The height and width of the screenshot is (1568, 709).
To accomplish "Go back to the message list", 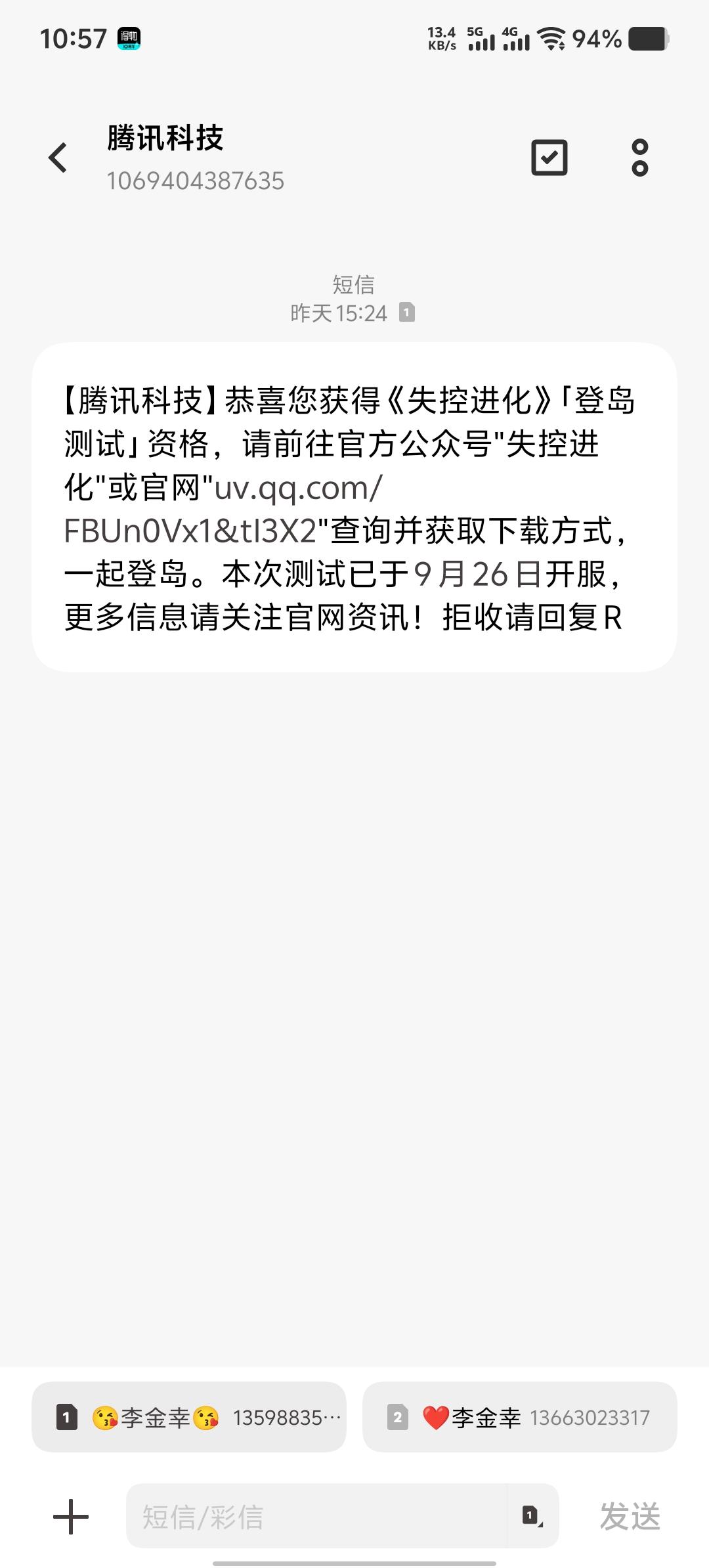I will pos(58,158).
